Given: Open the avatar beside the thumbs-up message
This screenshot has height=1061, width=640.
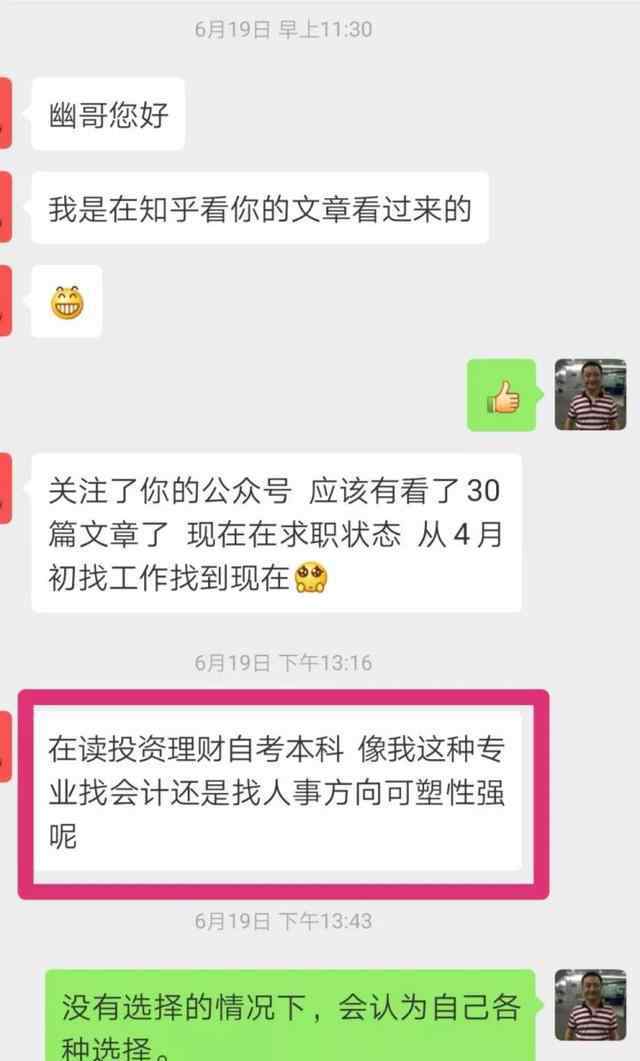Looking at the screenshot, I should [591, 395].
